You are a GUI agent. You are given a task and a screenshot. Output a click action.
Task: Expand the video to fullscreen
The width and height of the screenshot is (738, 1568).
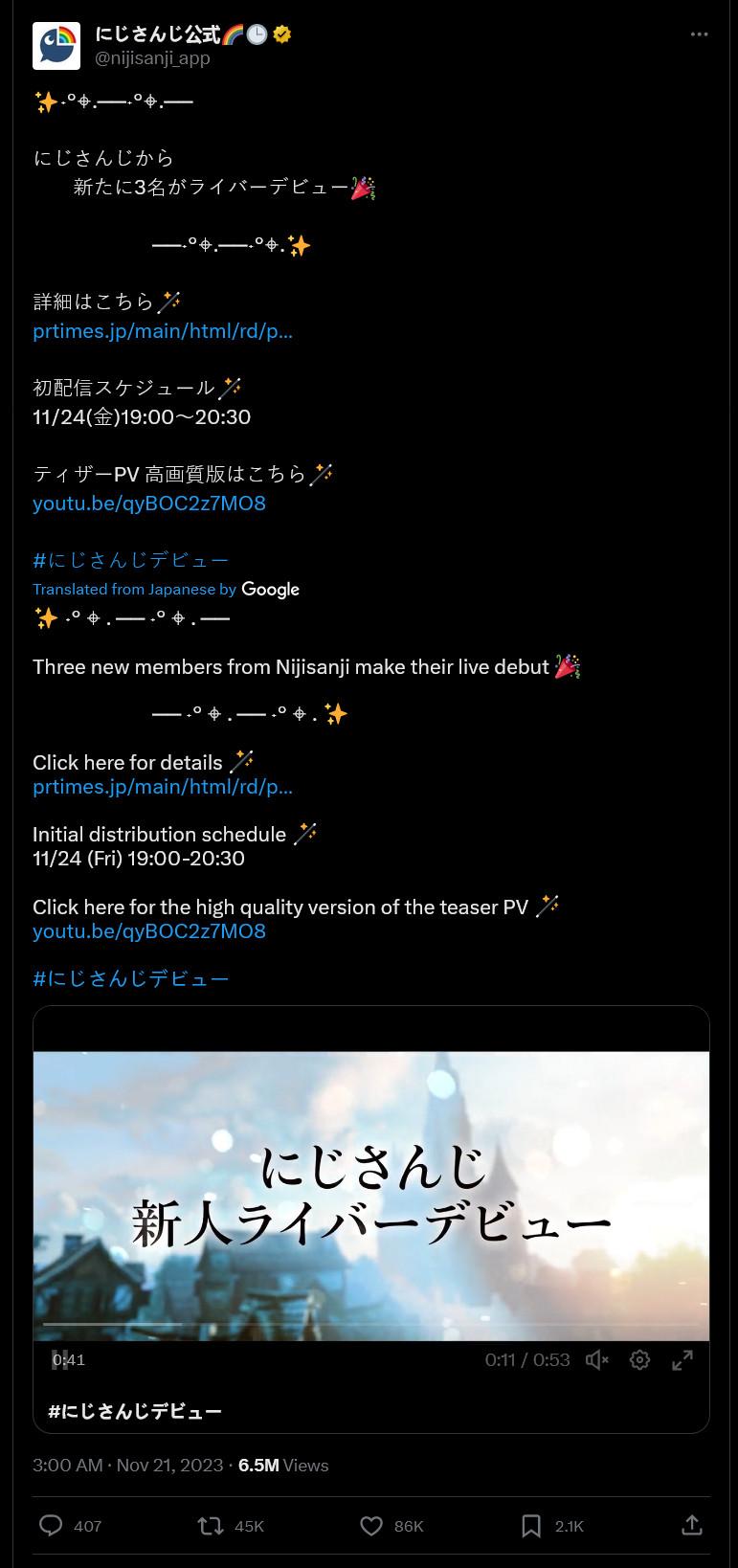click(x=682, y=1360)
